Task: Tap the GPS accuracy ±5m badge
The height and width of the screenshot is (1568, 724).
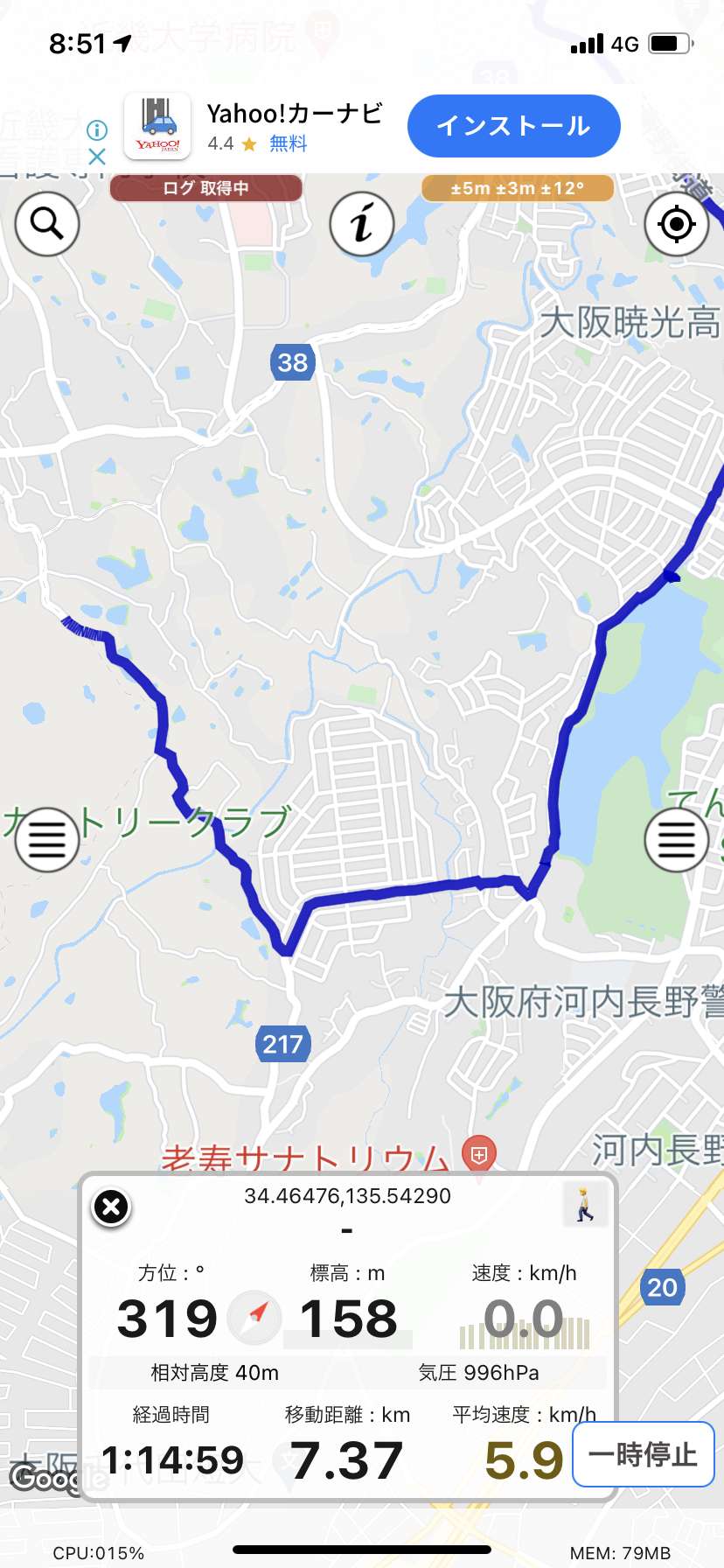Action: [518, 188]
